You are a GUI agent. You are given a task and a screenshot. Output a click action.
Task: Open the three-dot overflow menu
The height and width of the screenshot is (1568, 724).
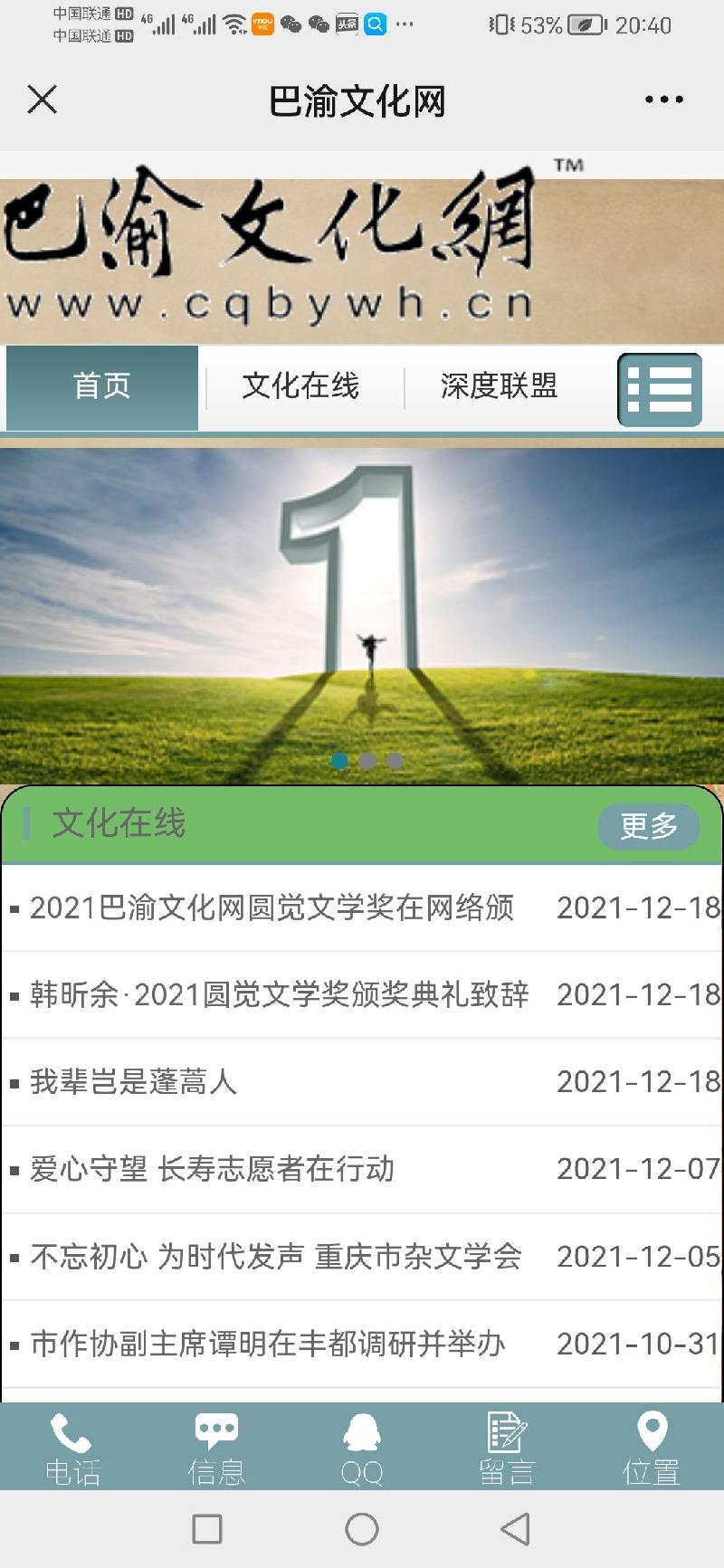[663, 100]
